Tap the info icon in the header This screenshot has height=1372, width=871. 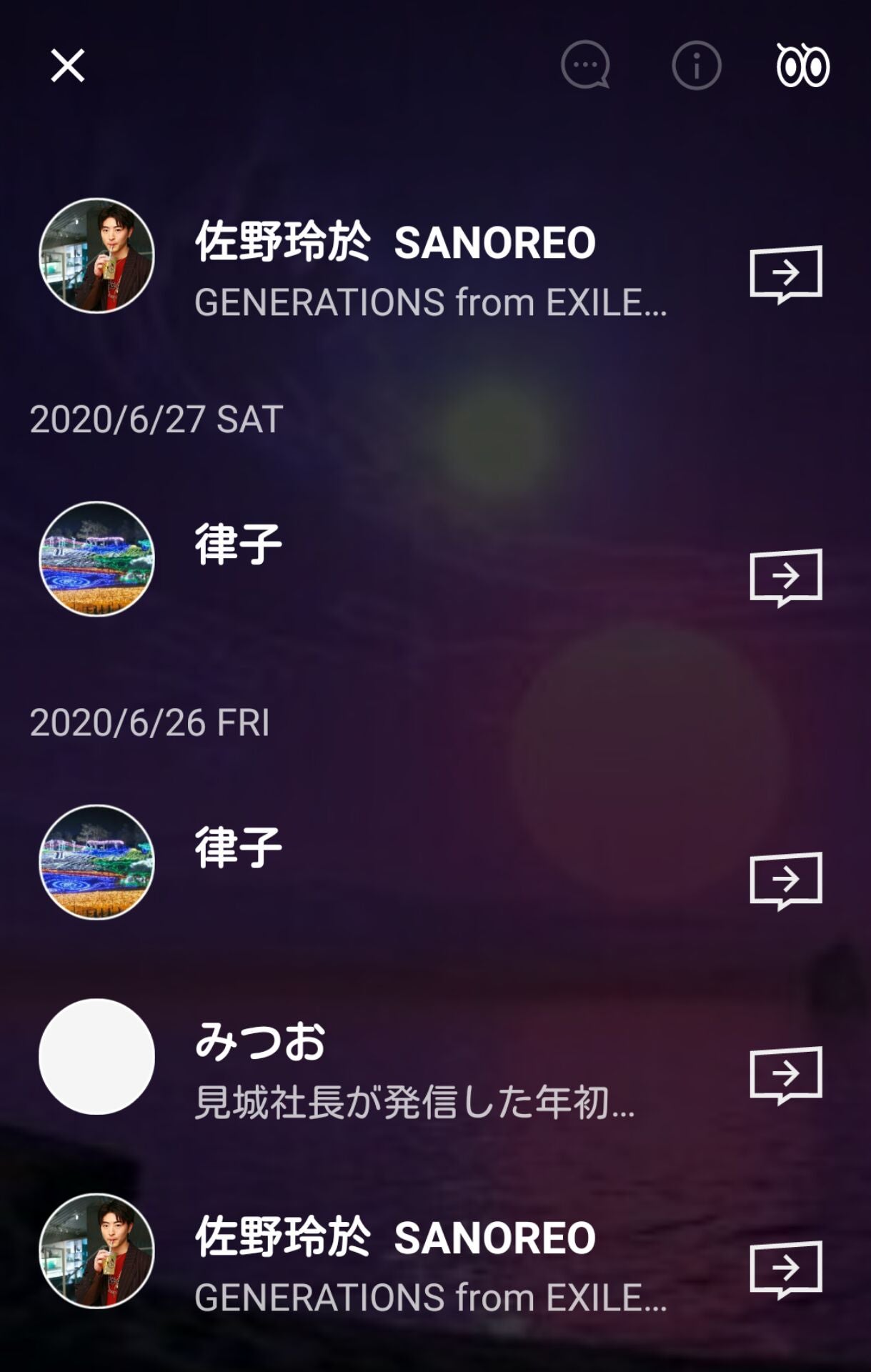tap(694, 66)
